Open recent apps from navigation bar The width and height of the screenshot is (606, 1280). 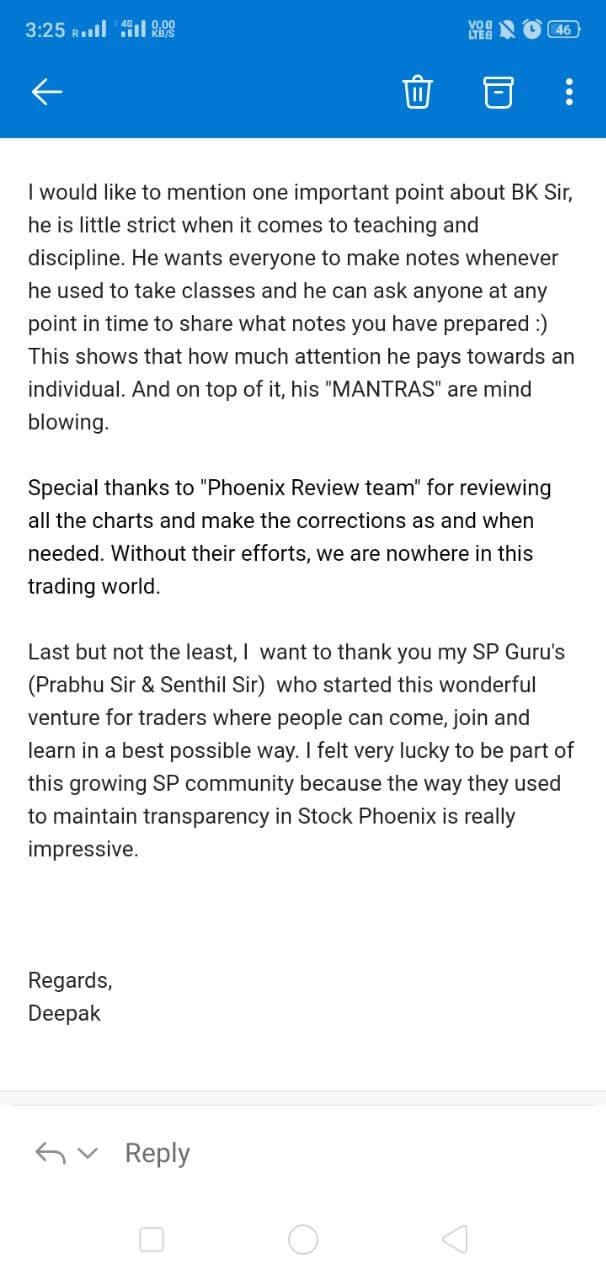pos(152,1240)
